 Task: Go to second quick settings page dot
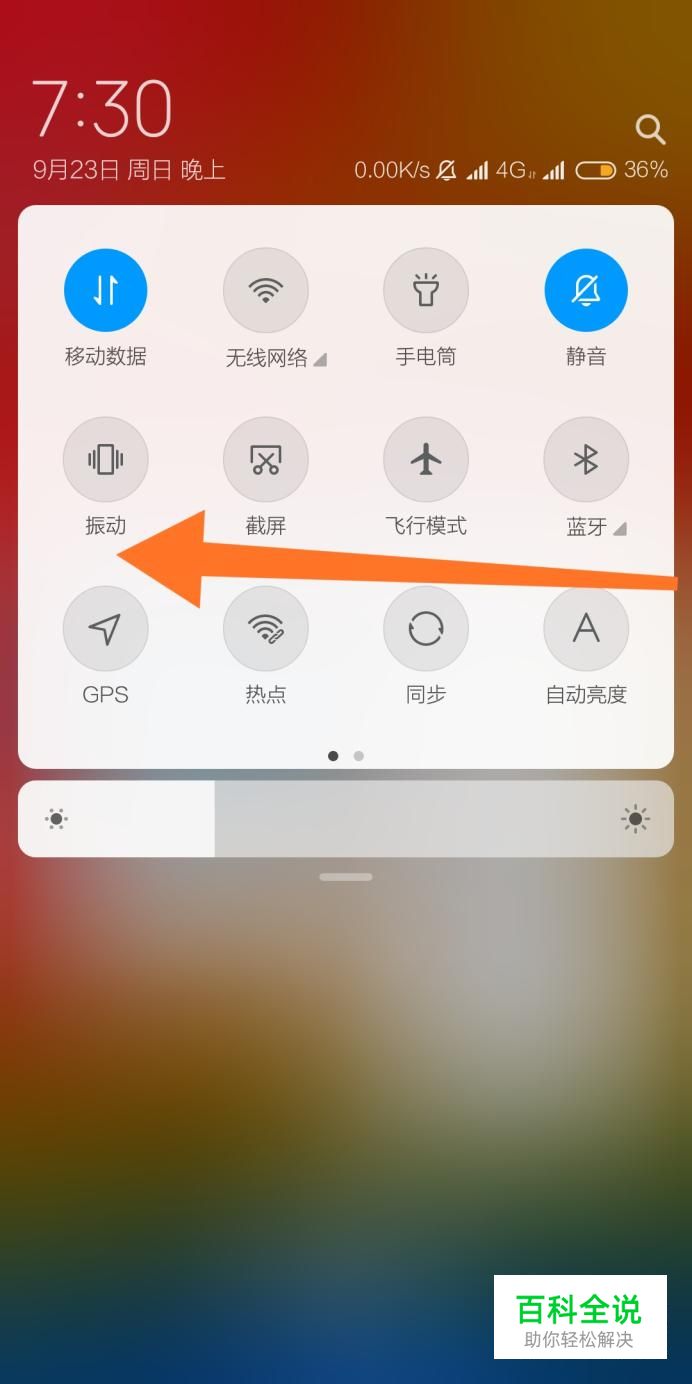359,756
